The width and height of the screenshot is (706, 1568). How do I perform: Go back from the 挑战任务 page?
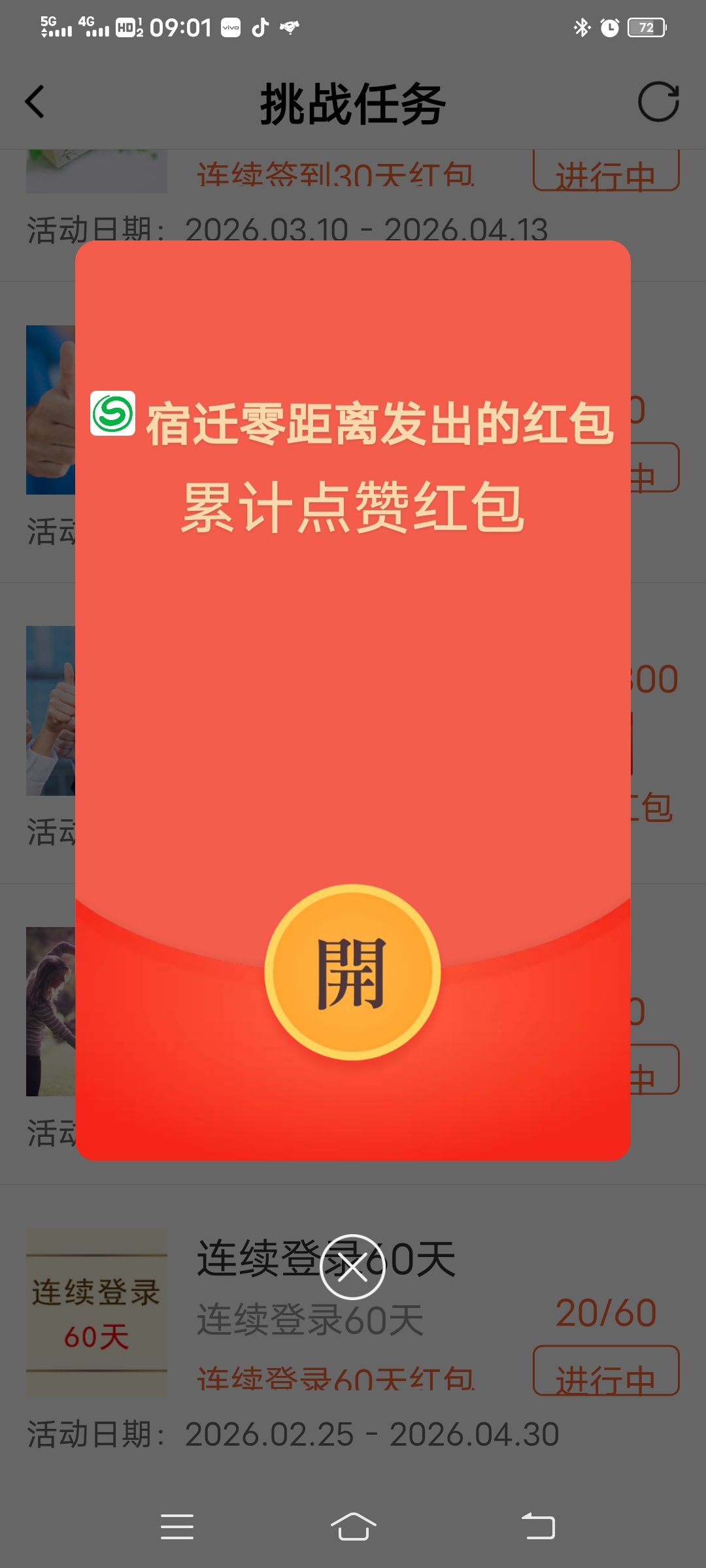pos(35,103)
